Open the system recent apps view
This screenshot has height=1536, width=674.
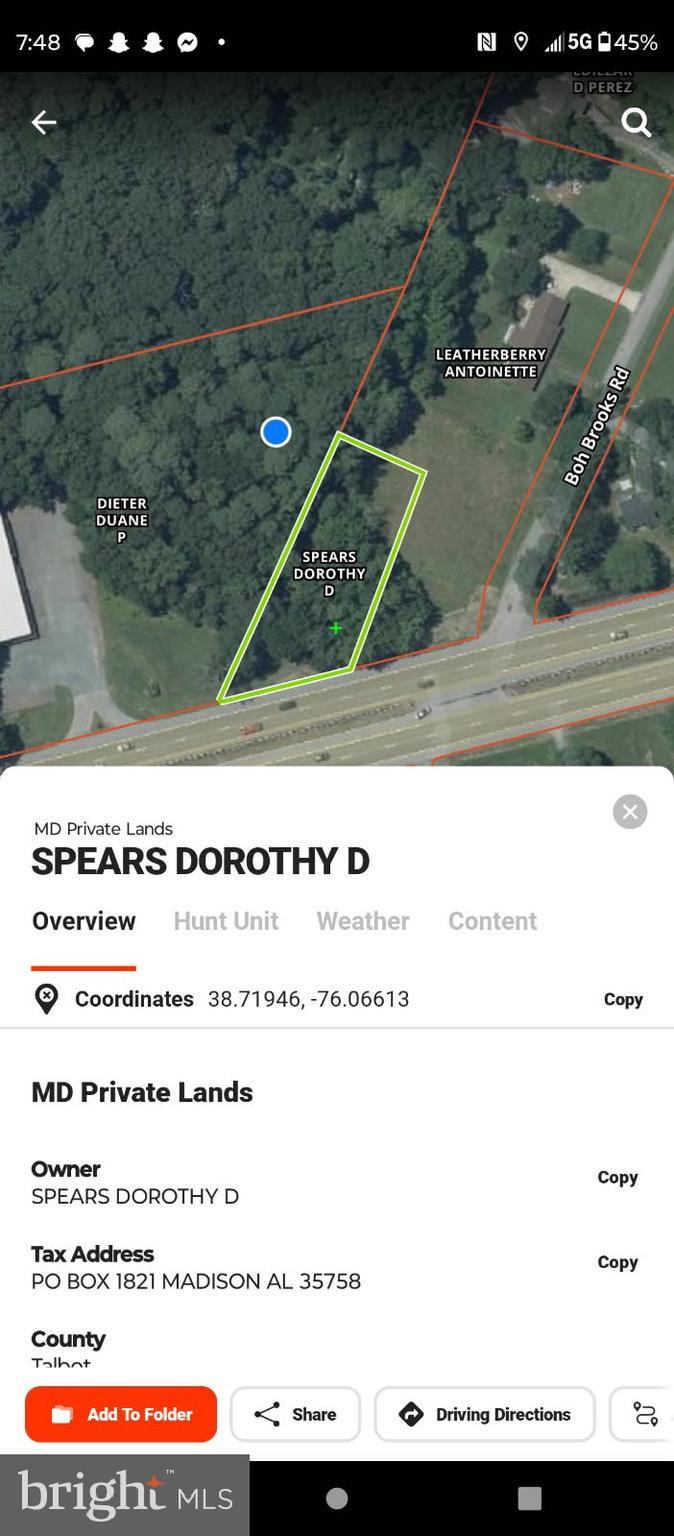[x=529, y=1498]
